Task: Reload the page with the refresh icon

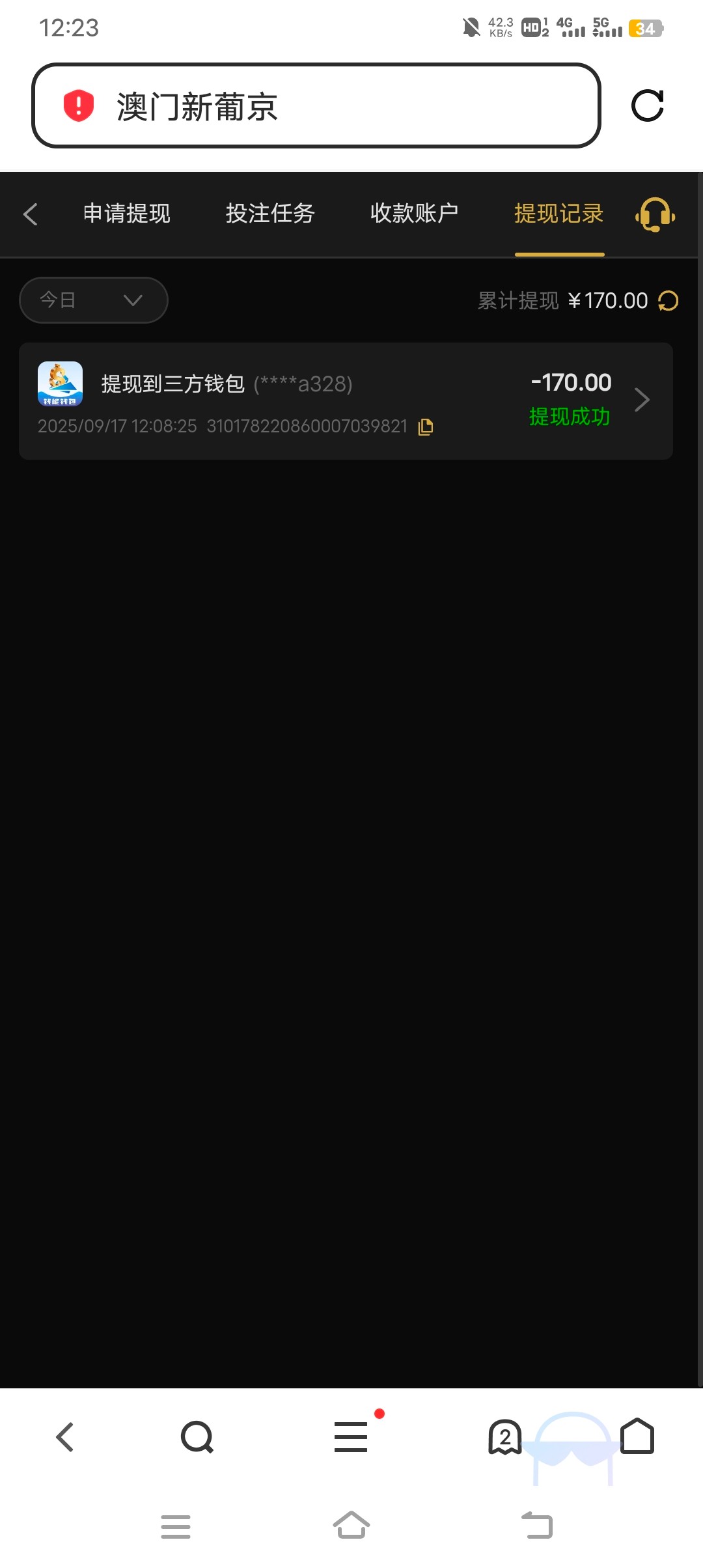Action: click(647, 105)
